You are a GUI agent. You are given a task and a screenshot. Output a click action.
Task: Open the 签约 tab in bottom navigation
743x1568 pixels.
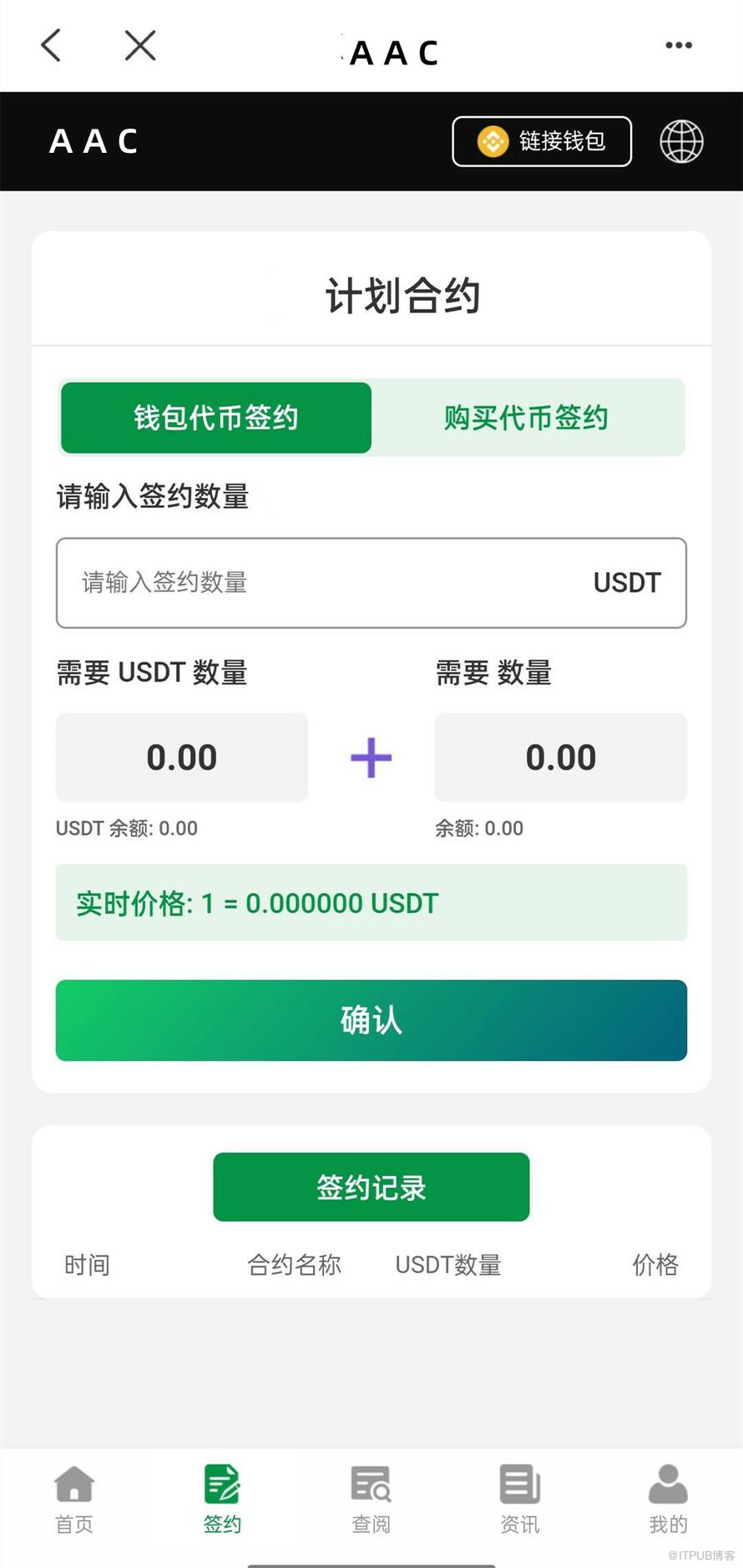(222, 1499)
